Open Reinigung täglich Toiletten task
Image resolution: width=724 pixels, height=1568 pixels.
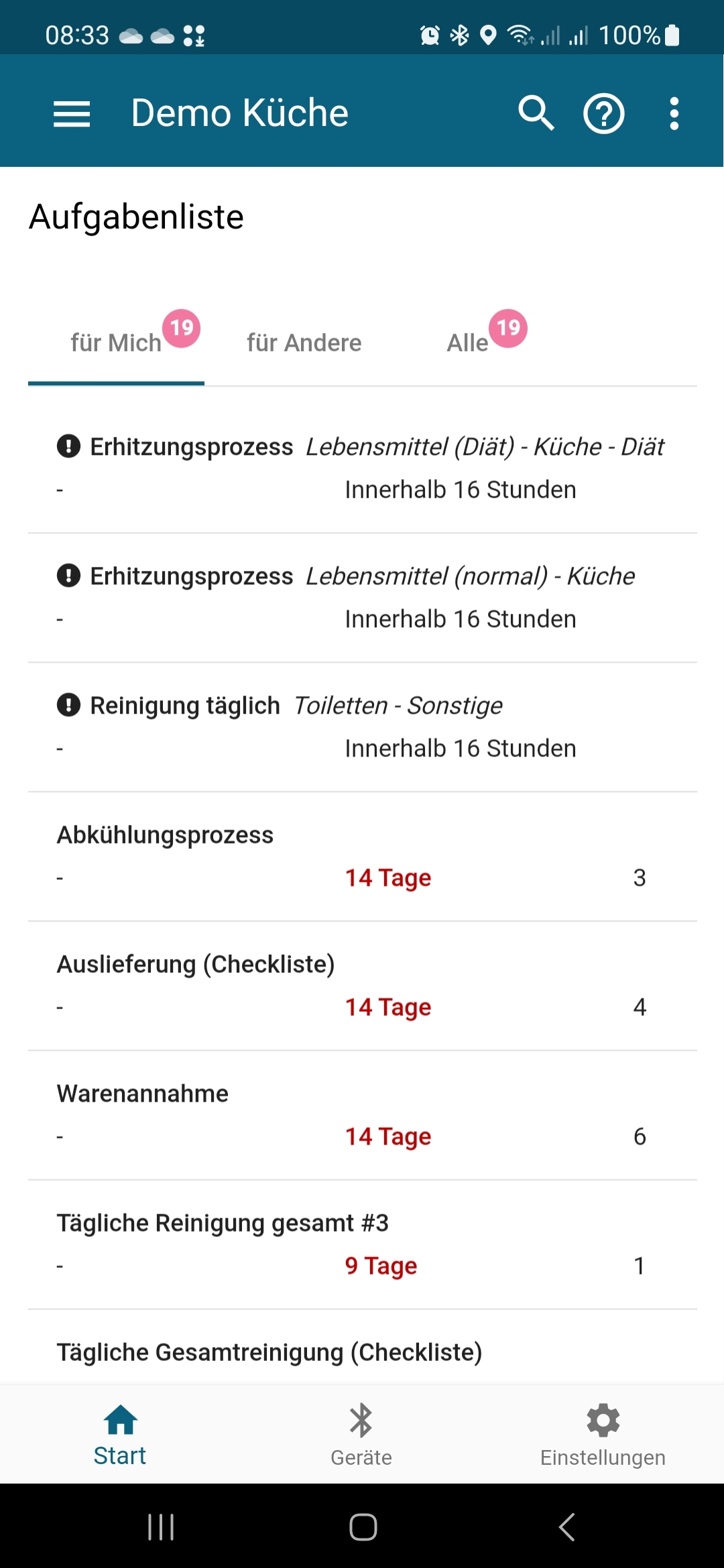point(362,726)
